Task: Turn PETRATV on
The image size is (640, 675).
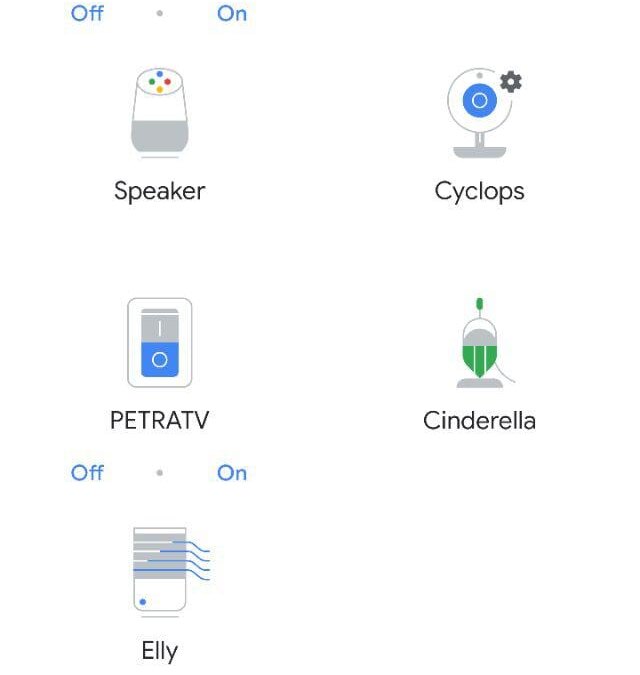Action: [231, 473]
